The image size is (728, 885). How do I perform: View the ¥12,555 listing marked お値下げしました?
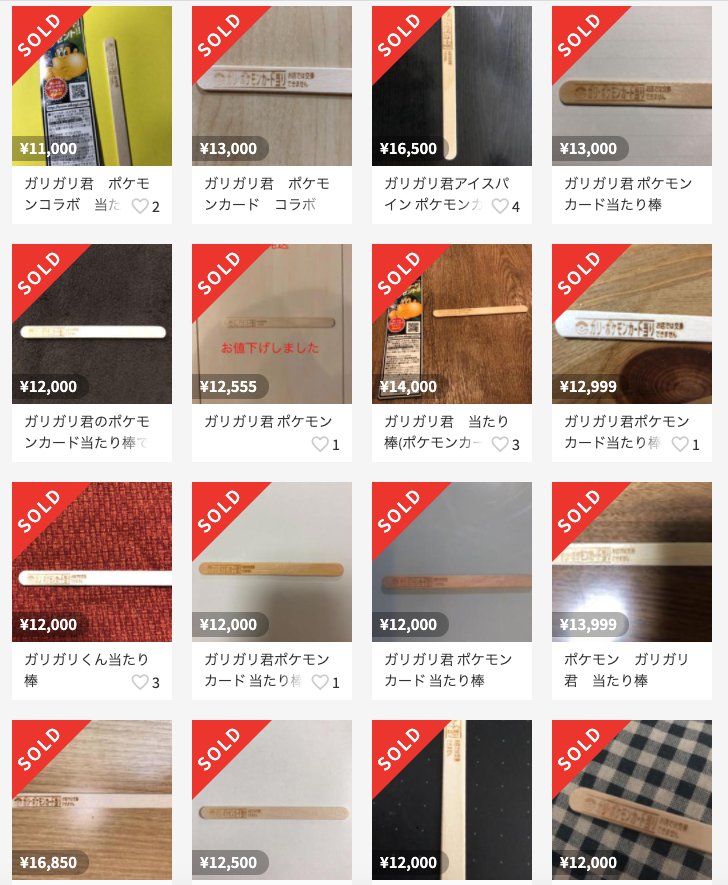pos(271,324)
